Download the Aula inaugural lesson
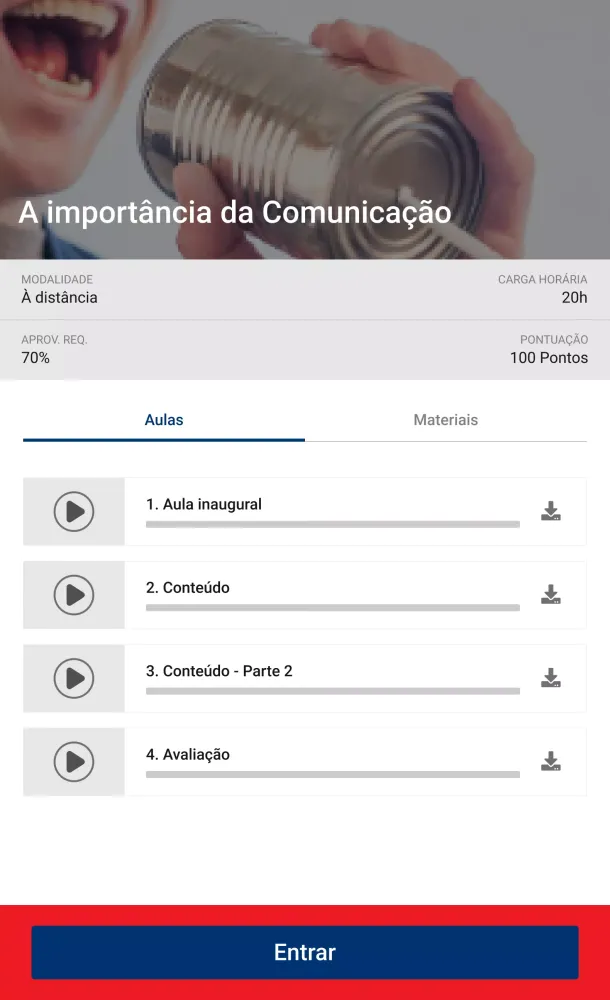This screenshot has width=610, height=1000. (x=551, y=512)
